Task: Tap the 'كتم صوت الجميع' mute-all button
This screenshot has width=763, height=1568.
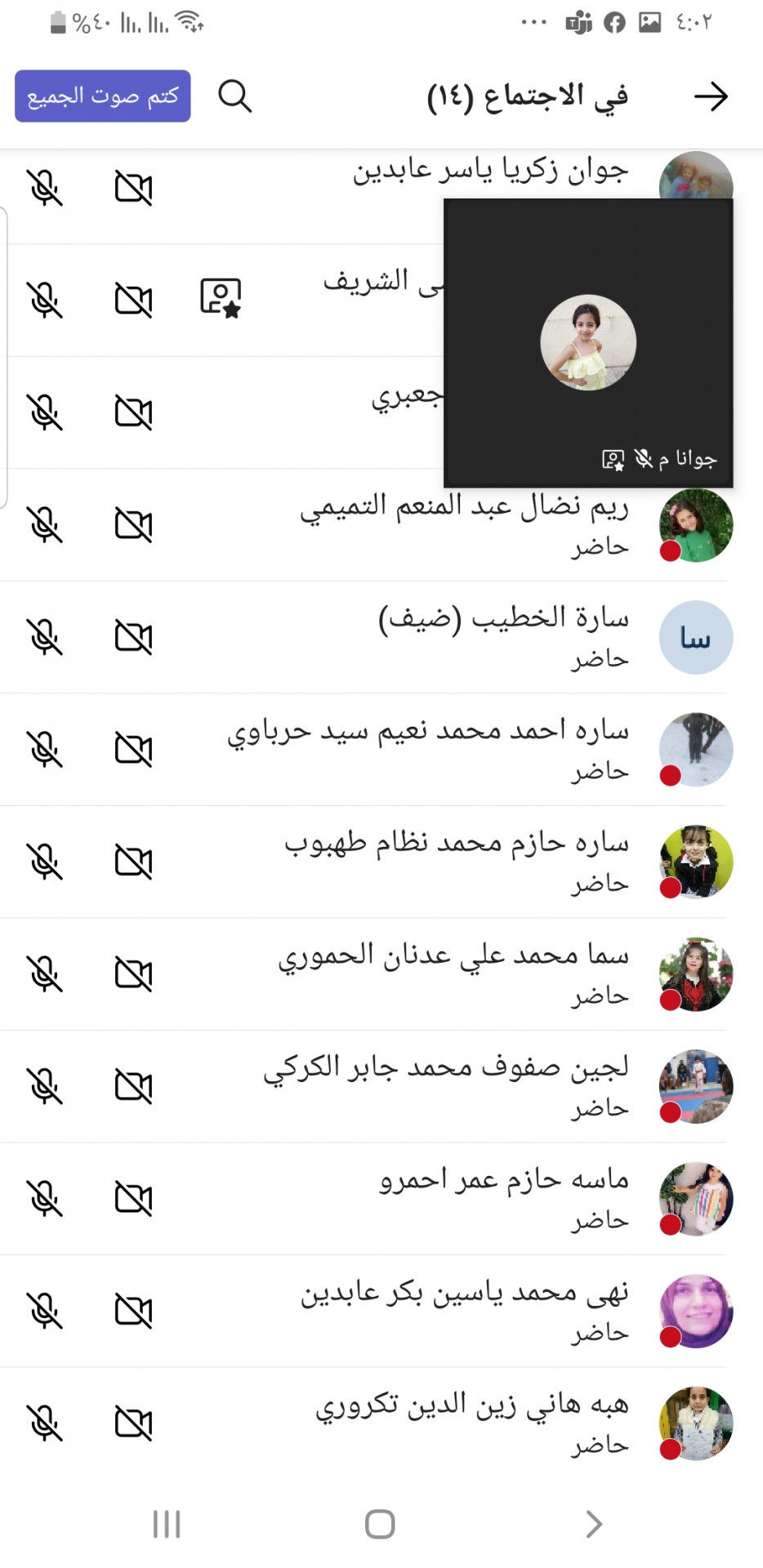Action: click(x=103, y=96)
